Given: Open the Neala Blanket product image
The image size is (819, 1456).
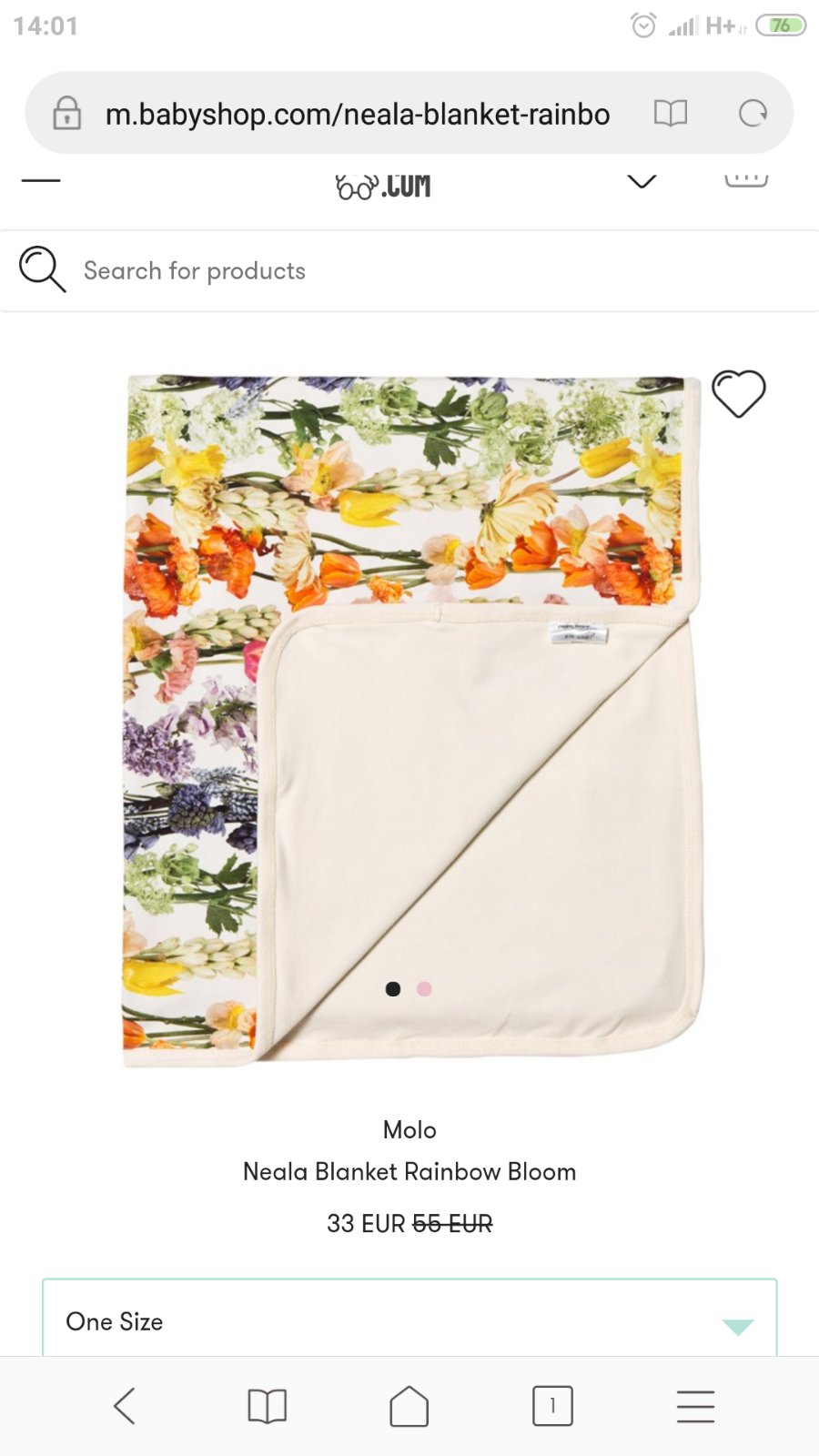Looking at the screenshot, I should [412, 721].
